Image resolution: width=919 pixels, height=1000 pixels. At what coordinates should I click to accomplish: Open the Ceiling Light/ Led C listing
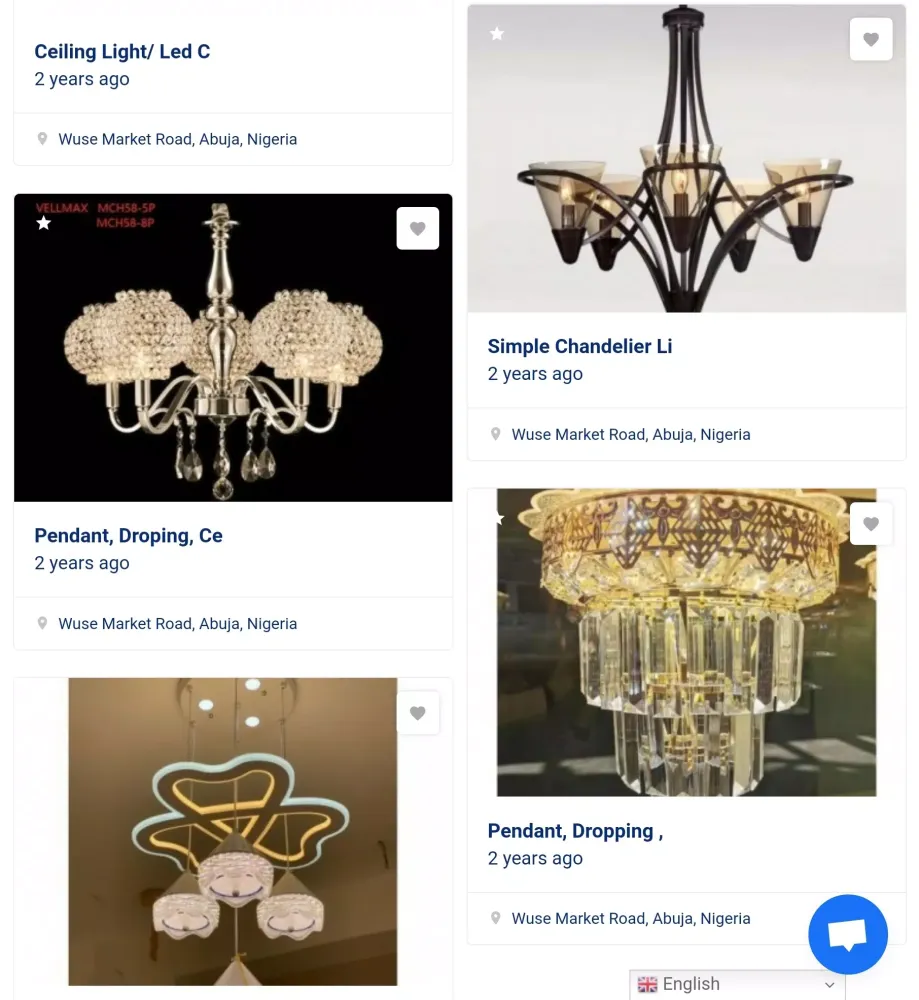point(122,52)
